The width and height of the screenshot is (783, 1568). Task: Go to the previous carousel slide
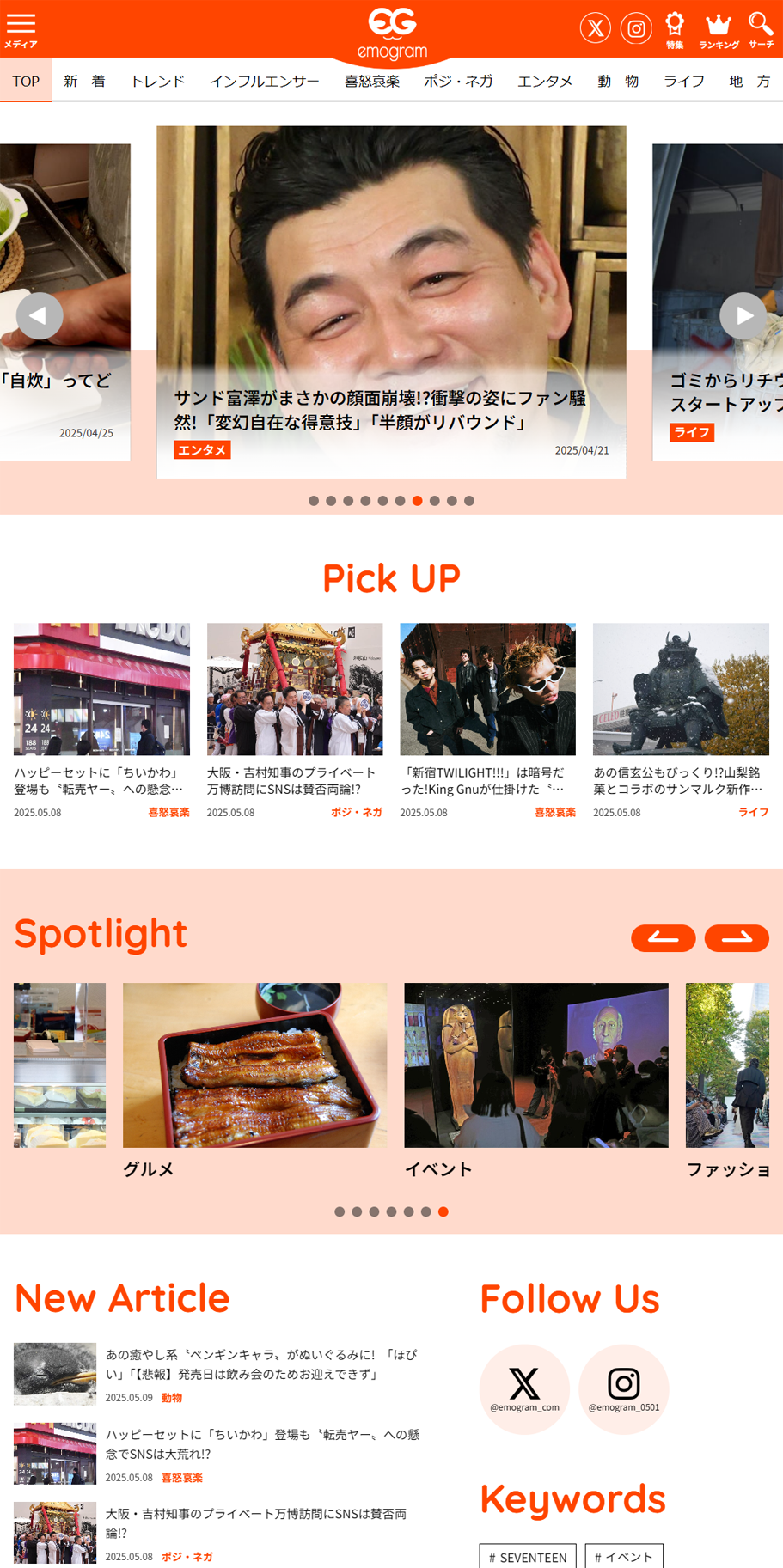[x=40, y=315]
